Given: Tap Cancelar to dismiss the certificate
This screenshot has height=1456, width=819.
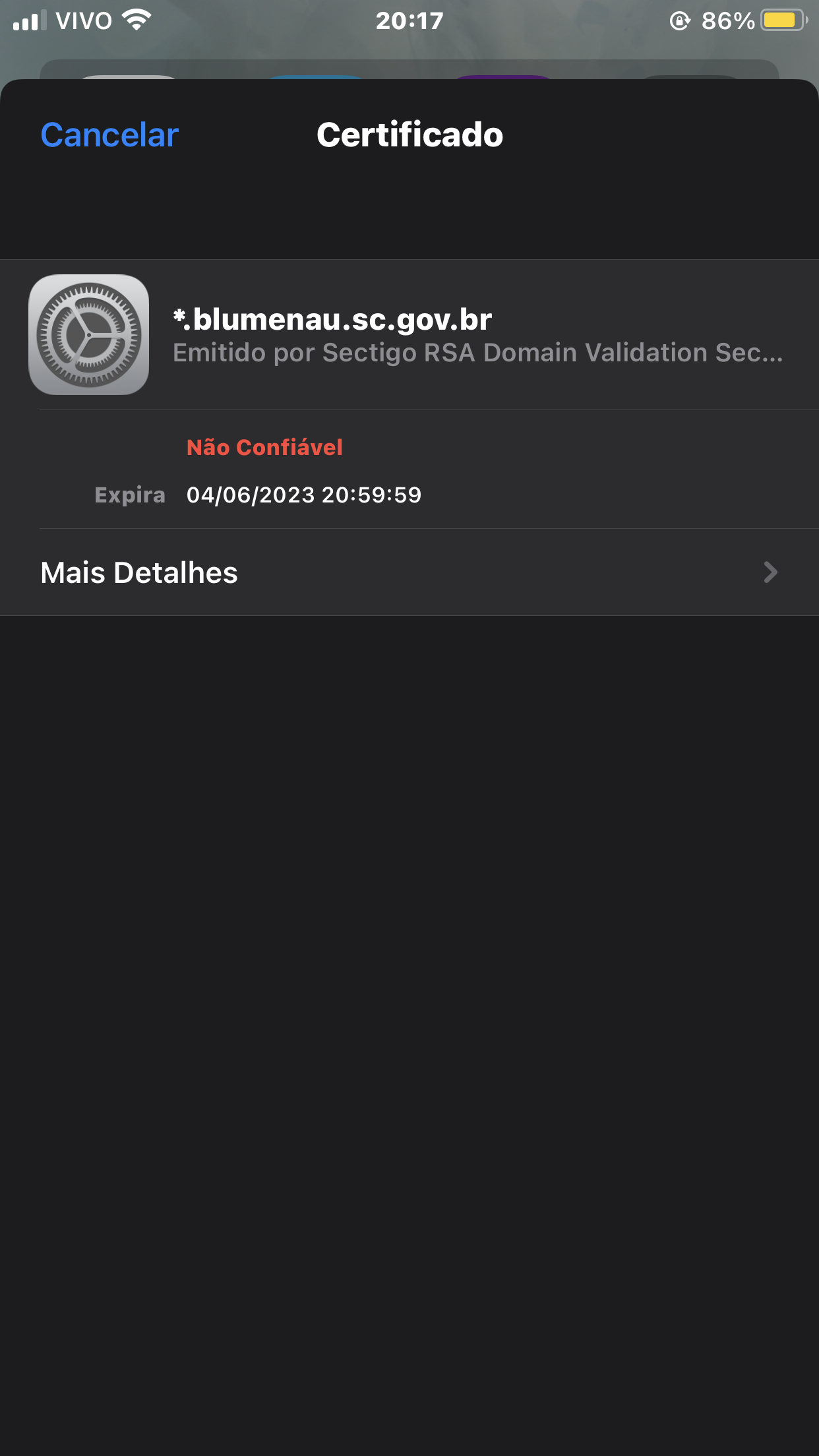Looking at the screenshot, I should (x=109, y=135).
